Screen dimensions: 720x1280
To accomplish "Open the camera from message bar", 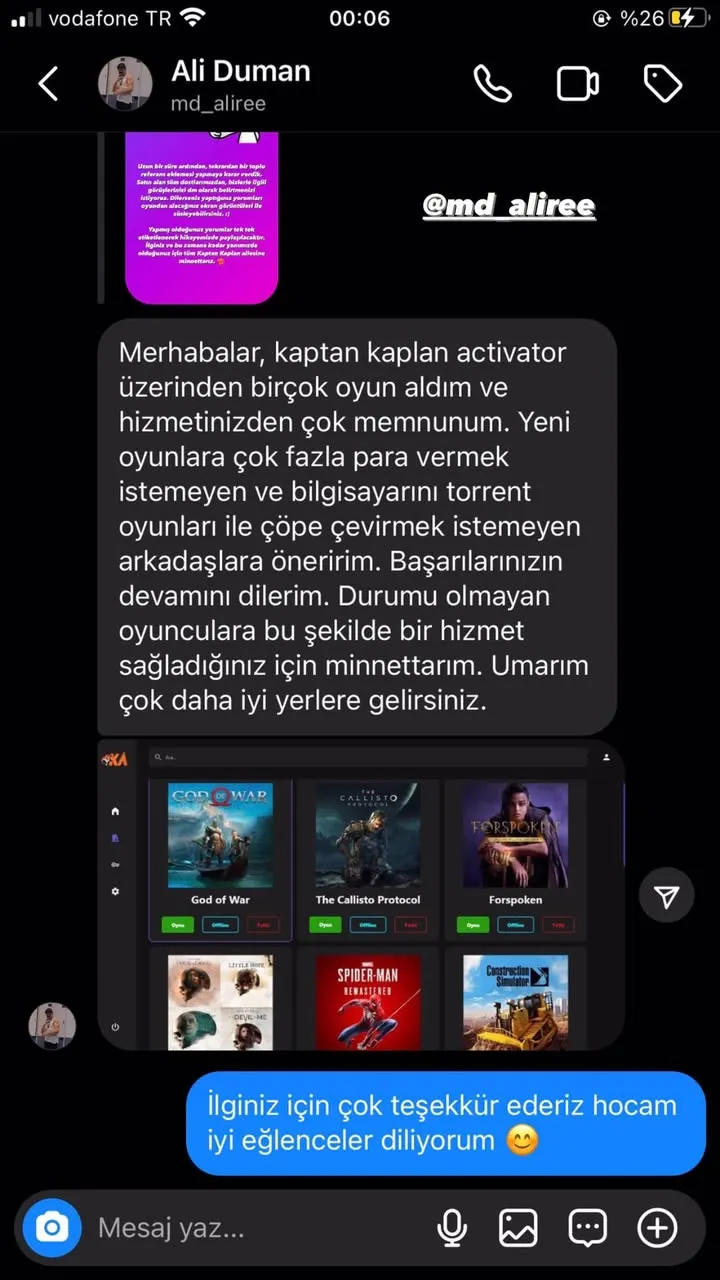I will point(52,1227).
